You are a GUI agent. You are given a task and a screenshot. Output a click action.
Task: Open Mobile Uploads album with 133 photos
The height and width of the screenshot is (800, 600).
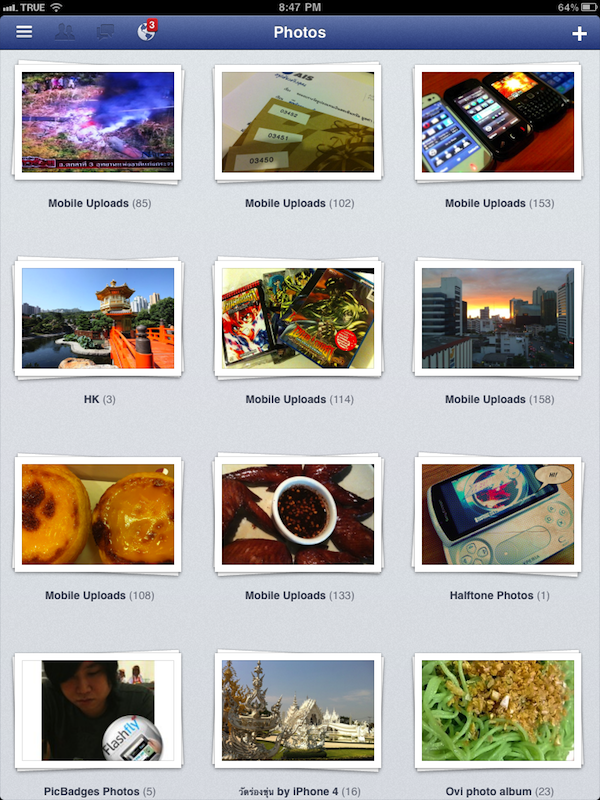pyautogui.click(x=298, y=514)
